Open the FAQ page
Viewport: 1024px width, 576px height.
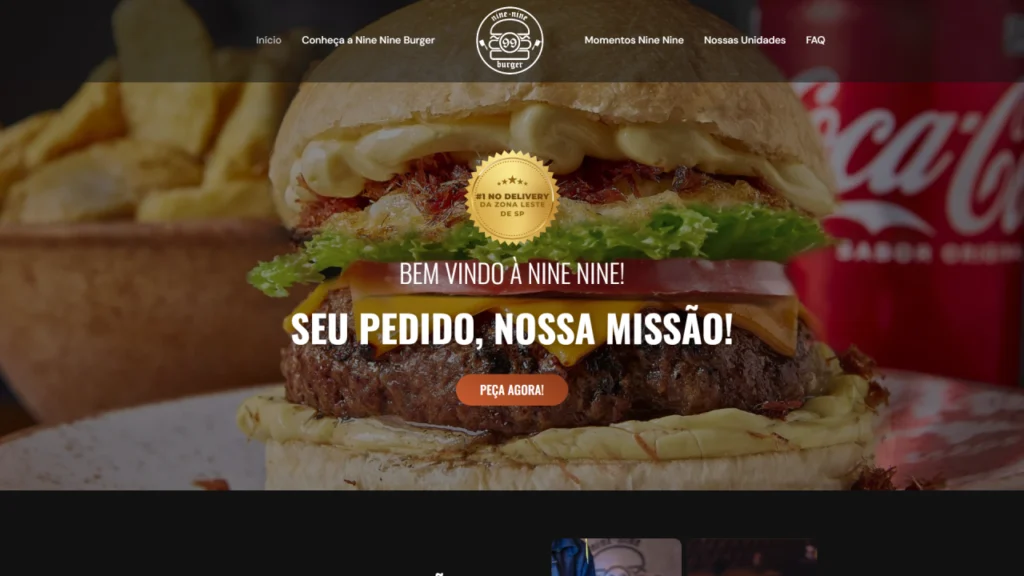pyautogui.click(x=815, y=41)
